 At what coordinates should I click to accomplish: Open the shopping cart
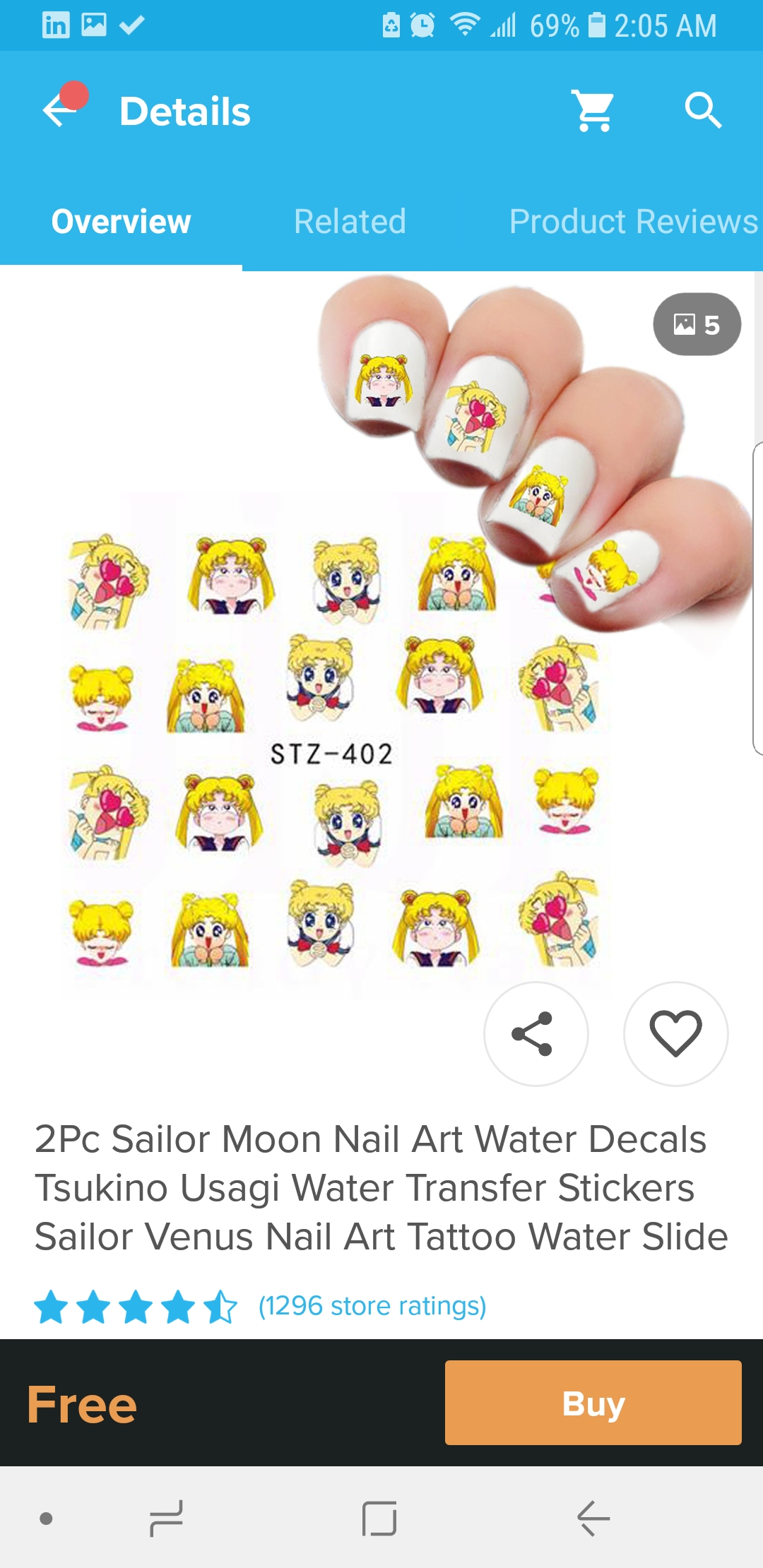coord(593,111)
